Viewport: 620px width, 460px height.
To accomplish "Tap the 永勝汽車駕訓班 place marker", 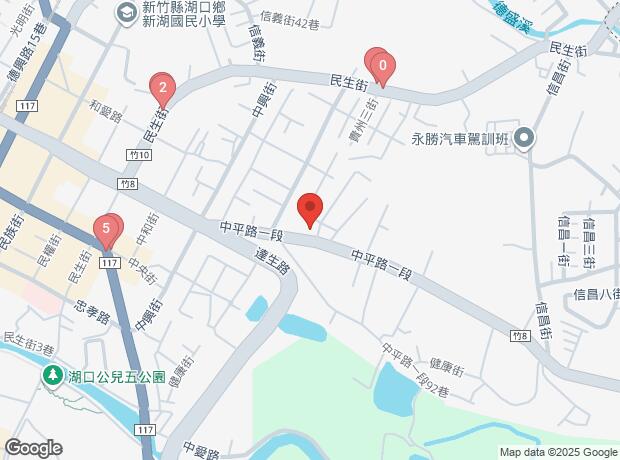I will pyautogui.click(x=524, y=139).
